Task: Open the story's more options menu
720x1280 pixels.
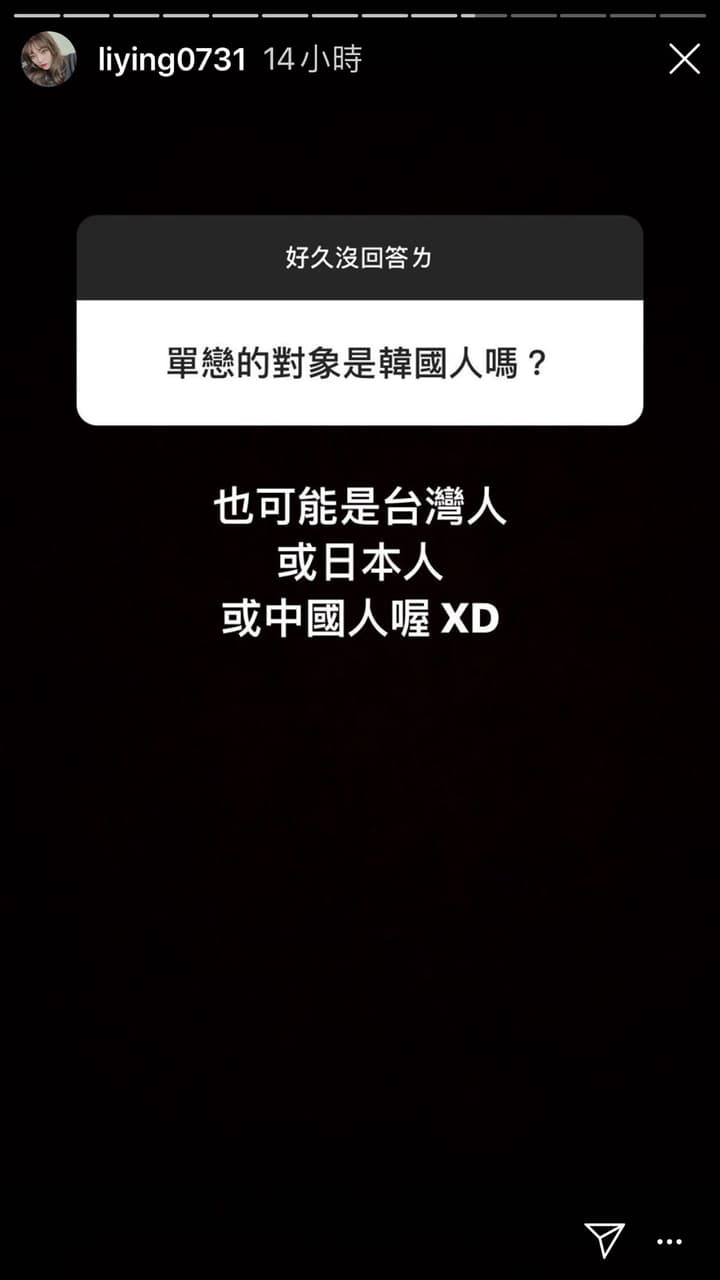Action: (x=669, y=1241)
